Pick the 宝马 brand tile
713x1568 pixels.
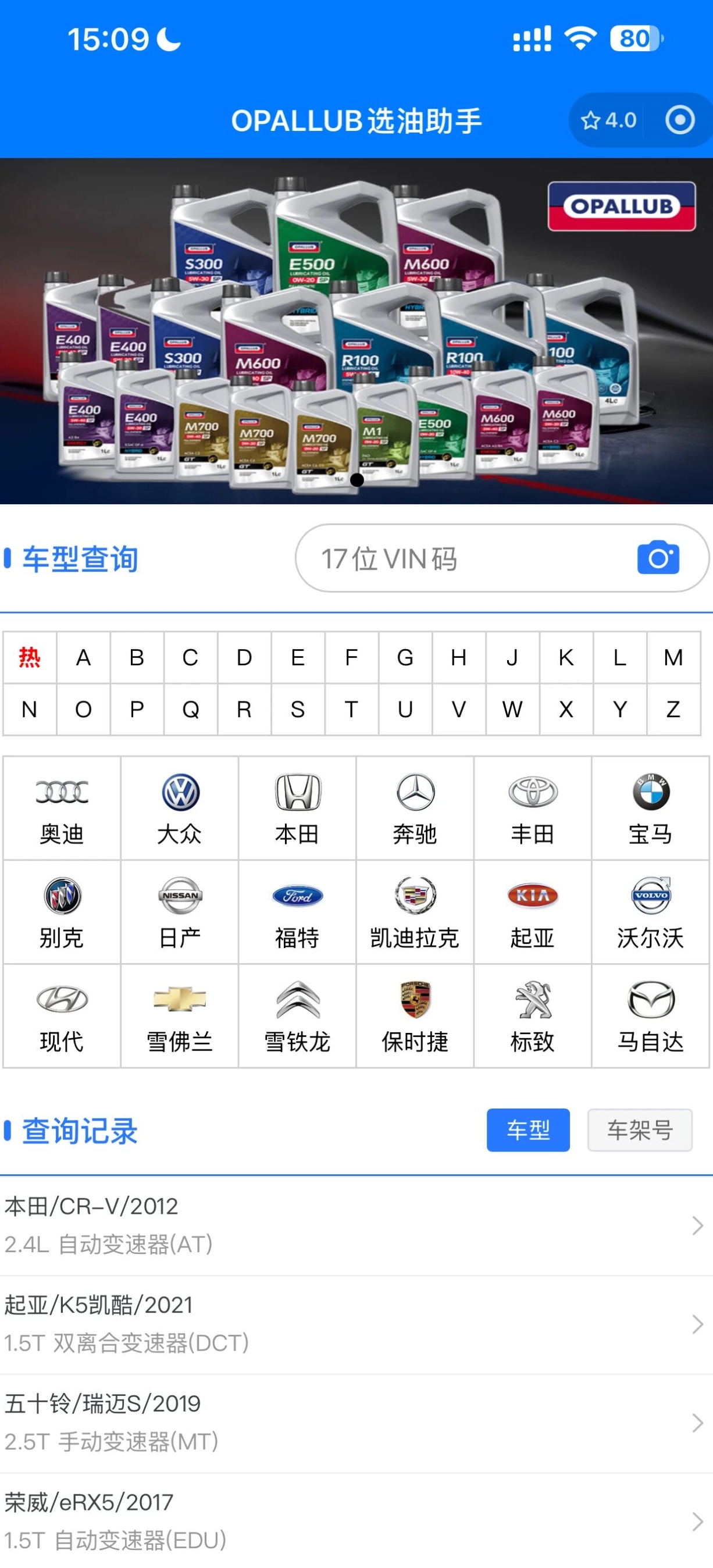650,808
